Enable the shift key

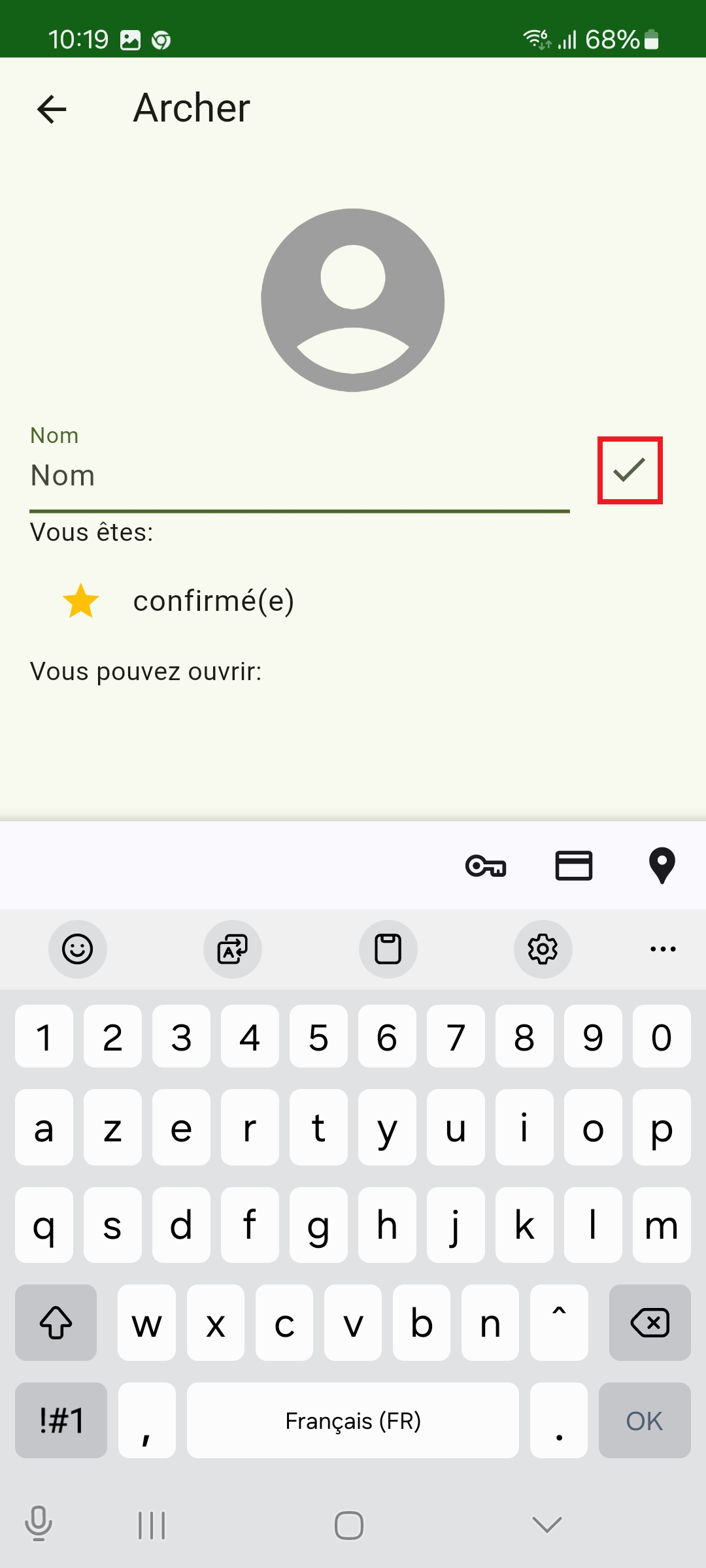56,1323
